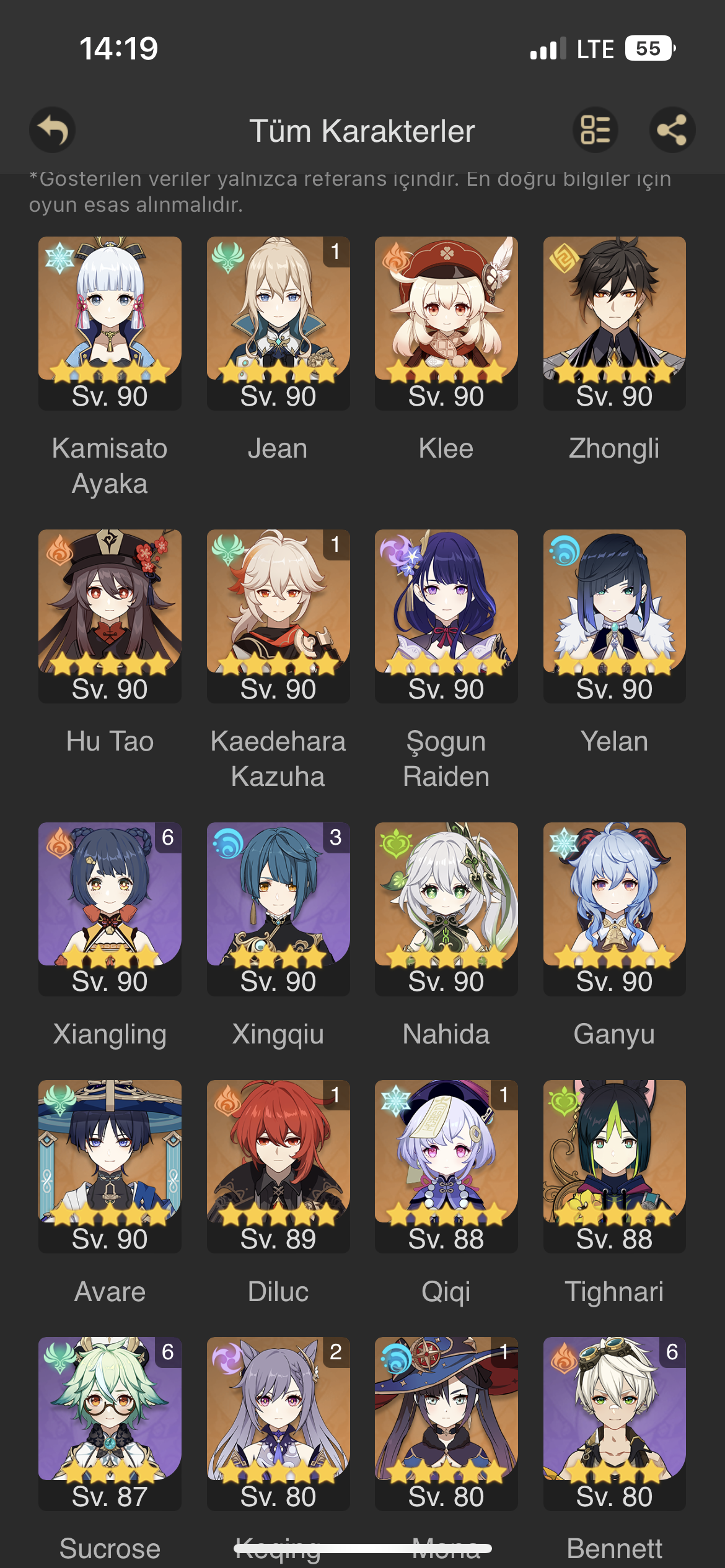View Yelan's character card
This screenshot has width=725, height=1568.
tap(614, 615)
